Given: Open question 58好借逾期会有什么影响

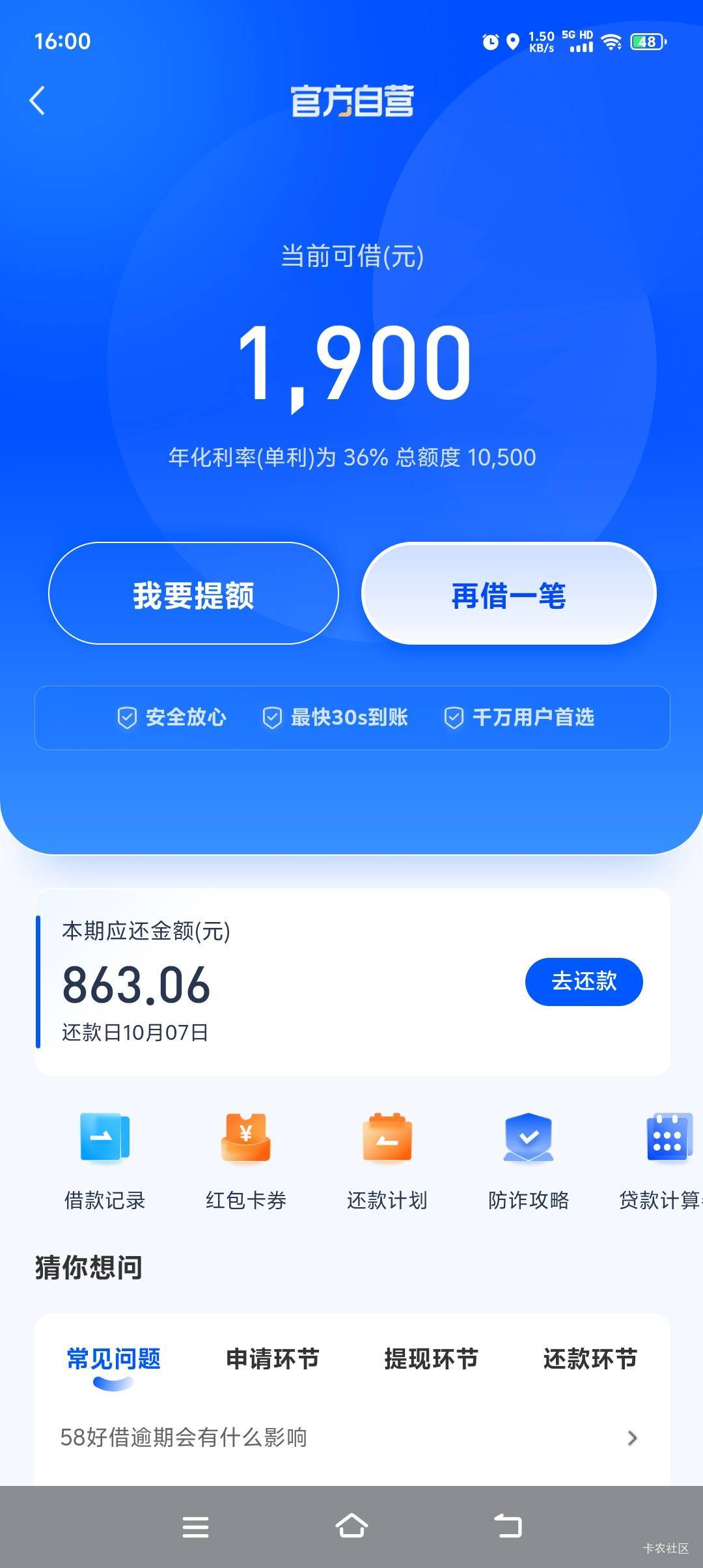Looking at the screenshot, I should click(351, 1437).
